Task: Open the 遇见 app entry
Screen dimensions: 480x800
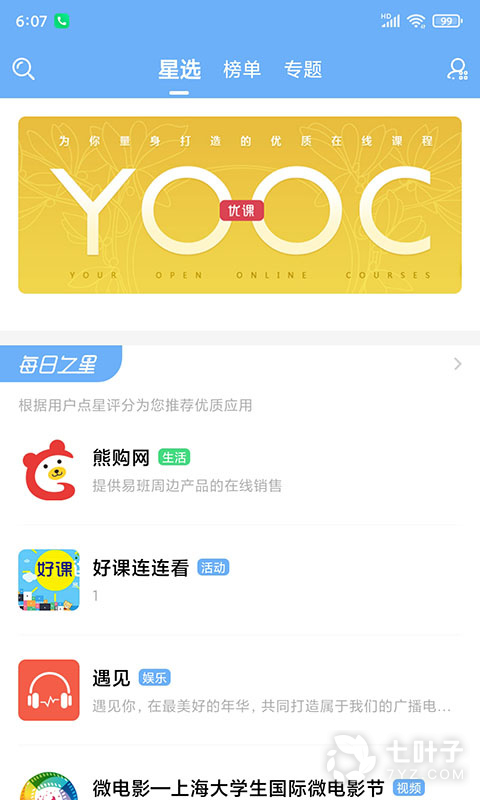Action: (x=240, y=690)
